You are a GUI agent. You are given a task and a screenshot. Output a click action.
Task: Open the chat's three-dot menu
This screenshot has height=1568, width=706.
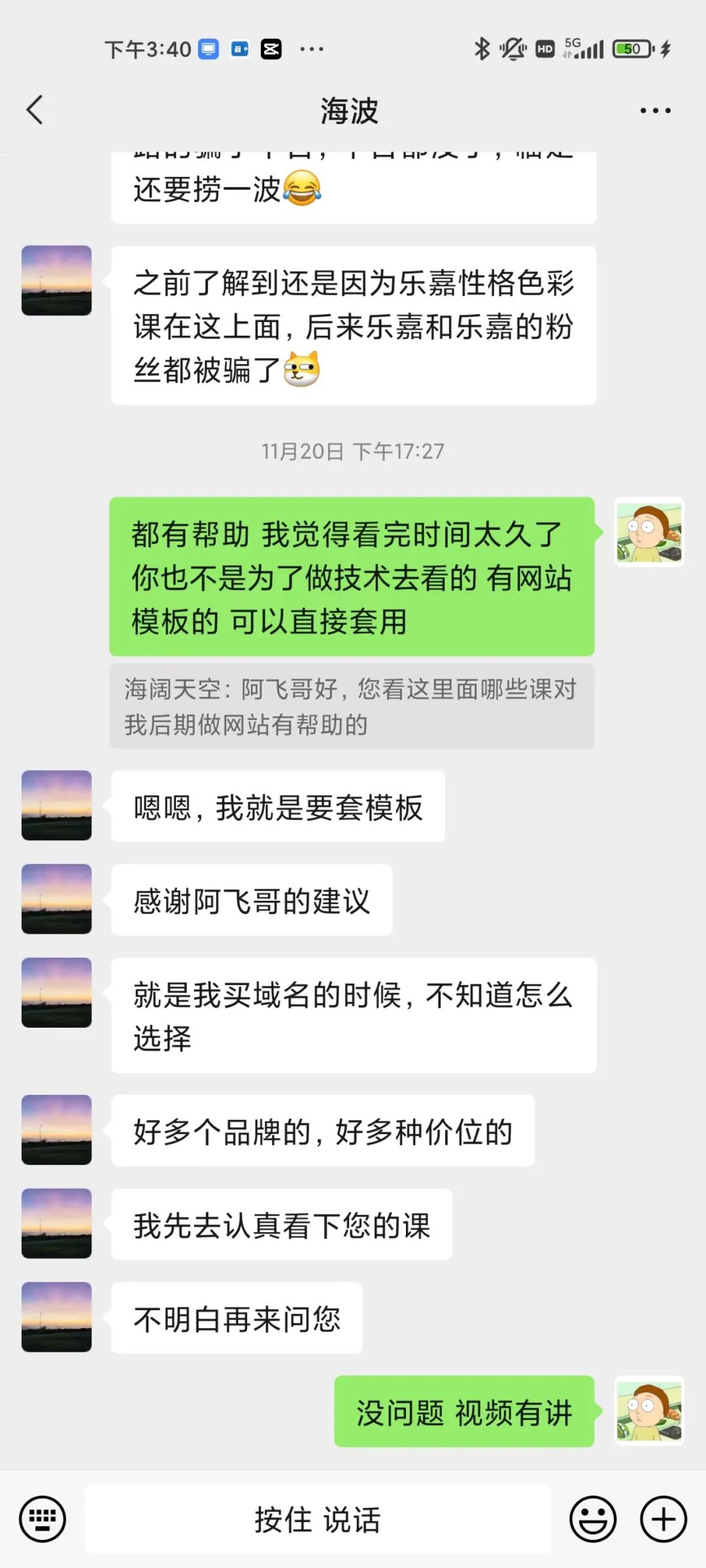[655, 110]
